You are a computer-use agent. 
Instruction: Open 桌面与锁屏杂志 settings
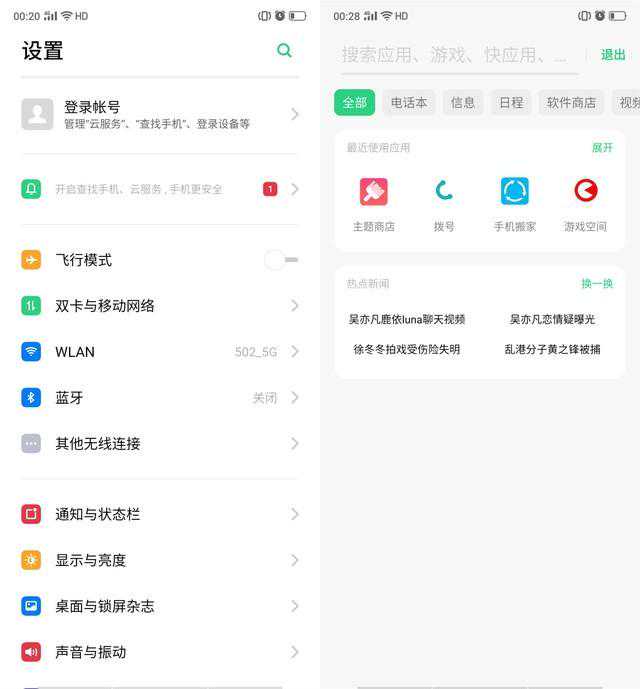click(160, 606)
